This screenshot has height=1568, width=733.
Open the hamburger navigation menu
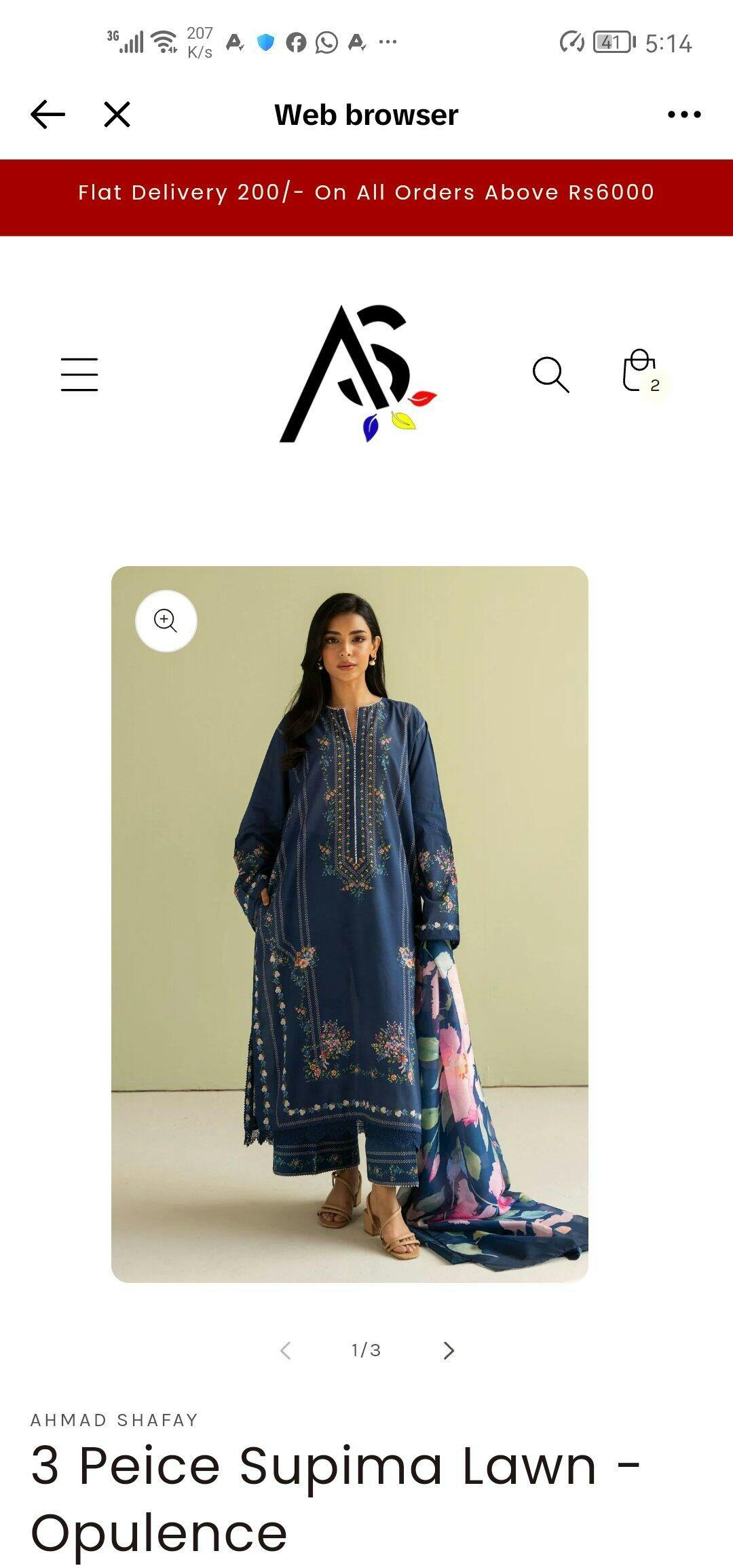79,374
